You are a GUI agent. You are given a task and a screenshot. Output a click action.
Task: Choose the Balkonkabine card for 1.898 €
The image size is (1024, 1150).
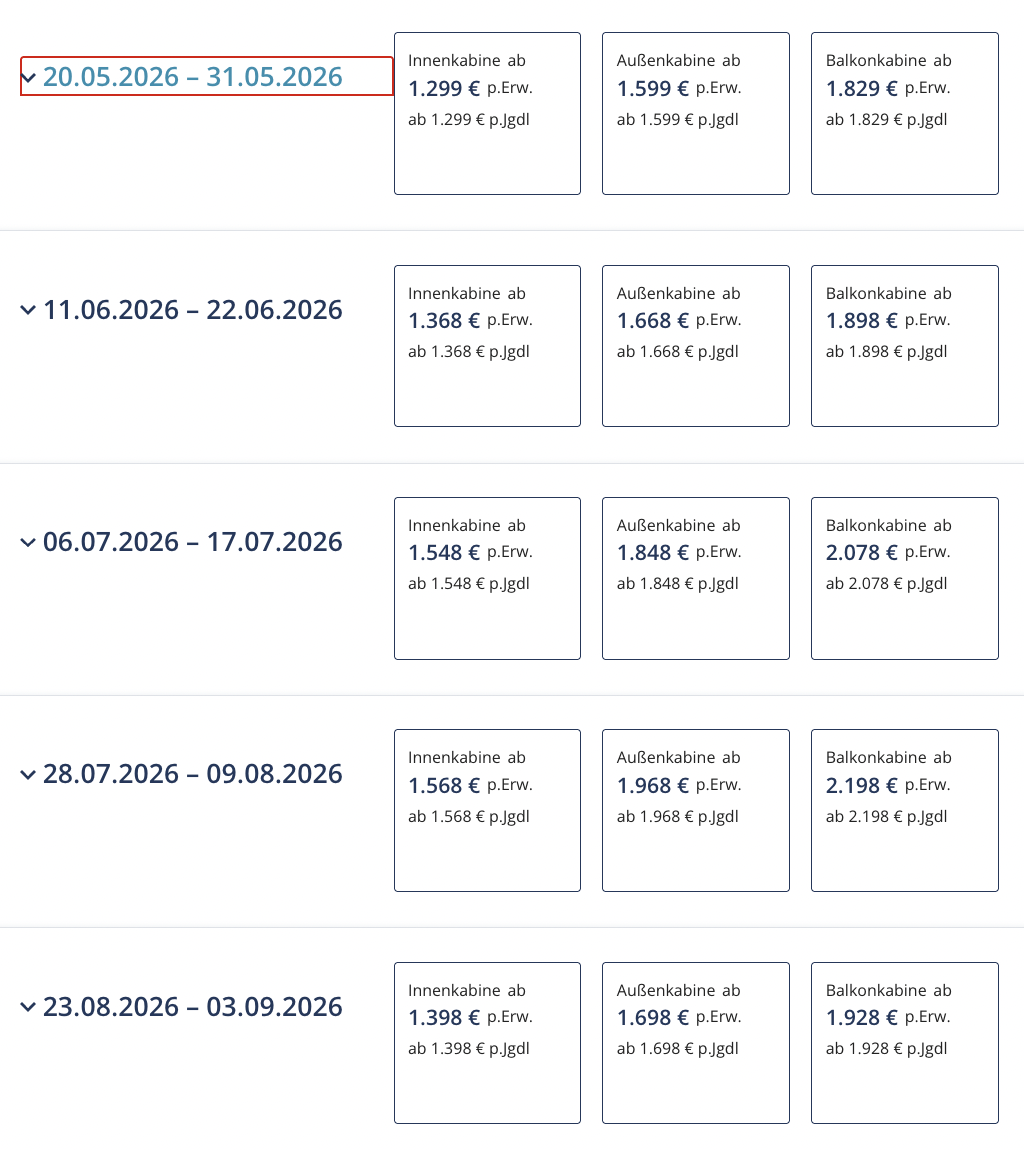coord(904,345)
